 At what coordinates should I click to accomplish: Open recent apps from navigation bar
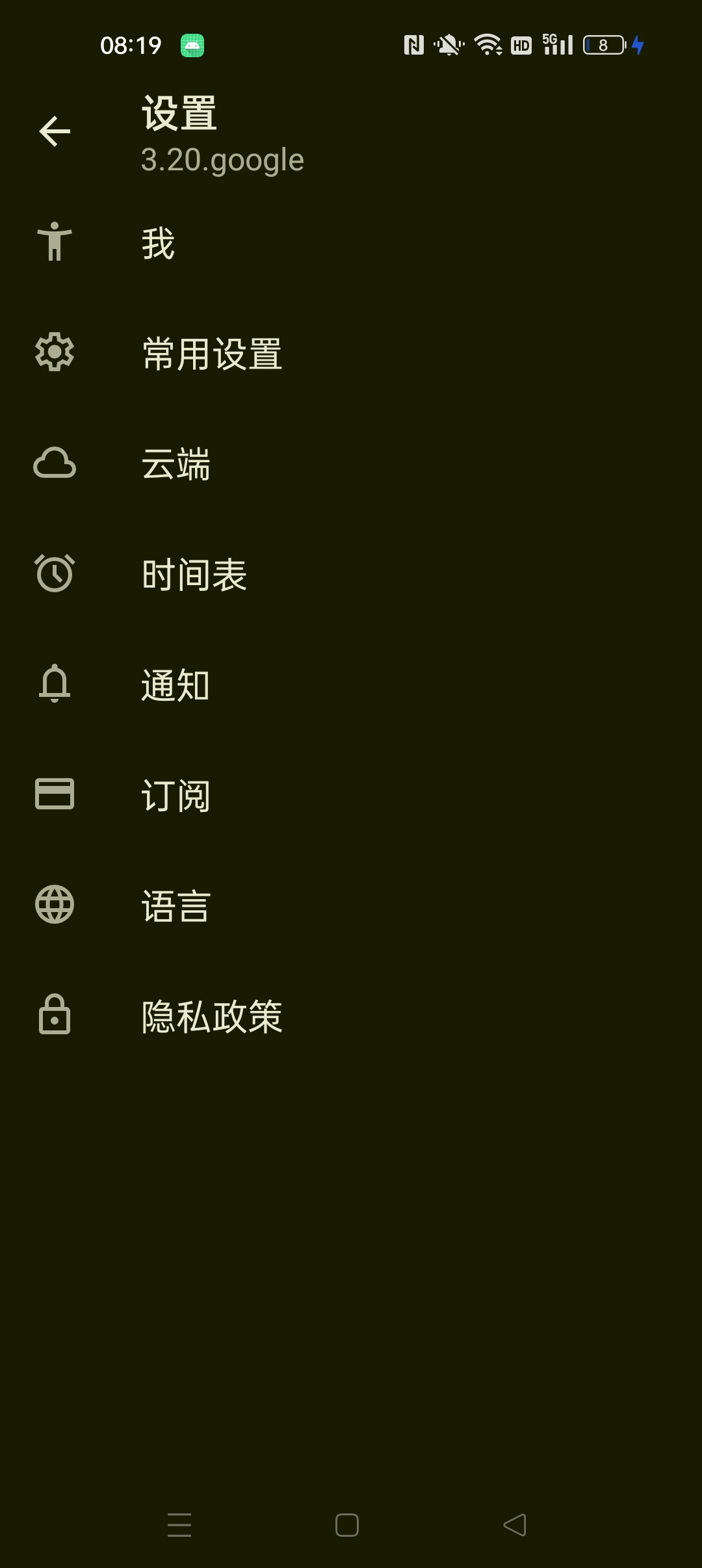(179, 1525)
